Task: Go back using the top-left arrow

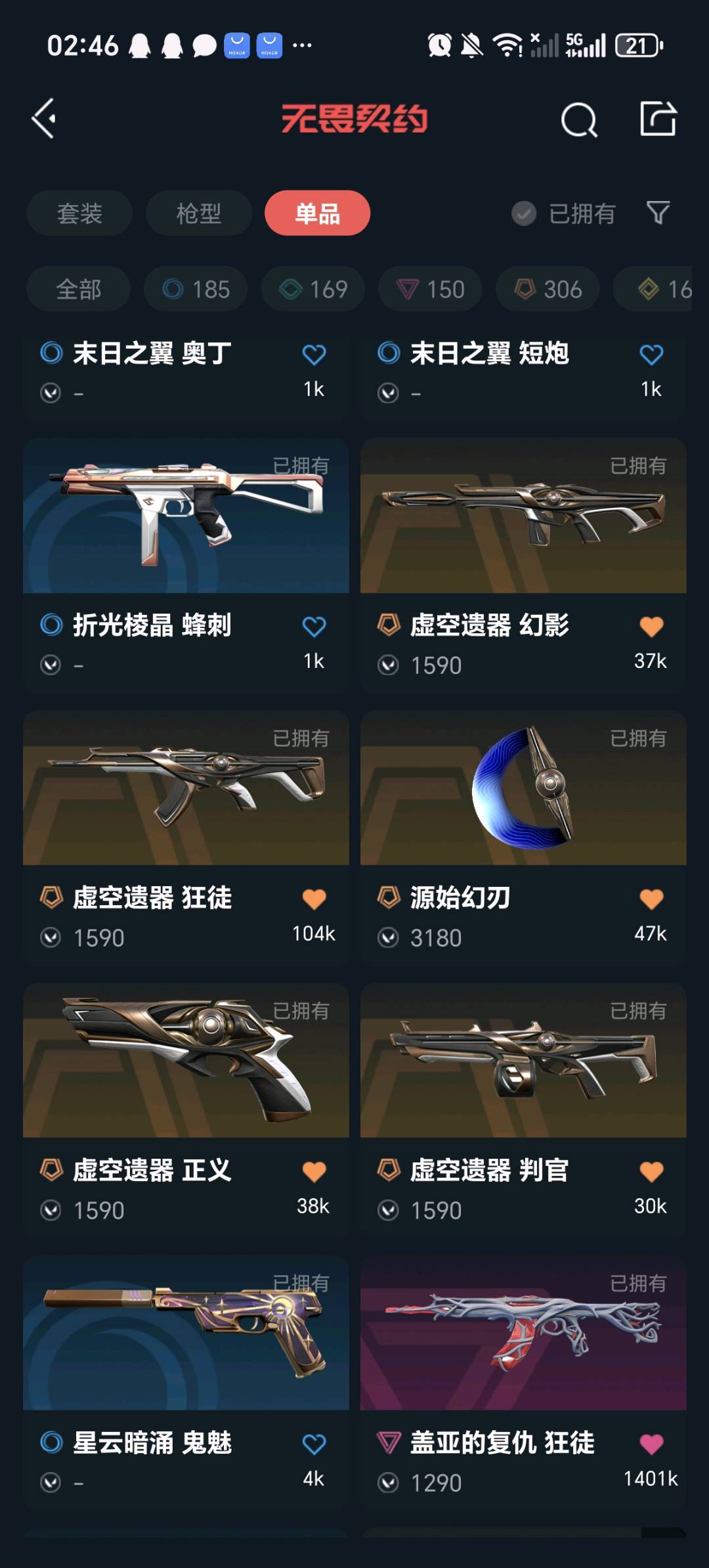Action: (x=44, y=119)
